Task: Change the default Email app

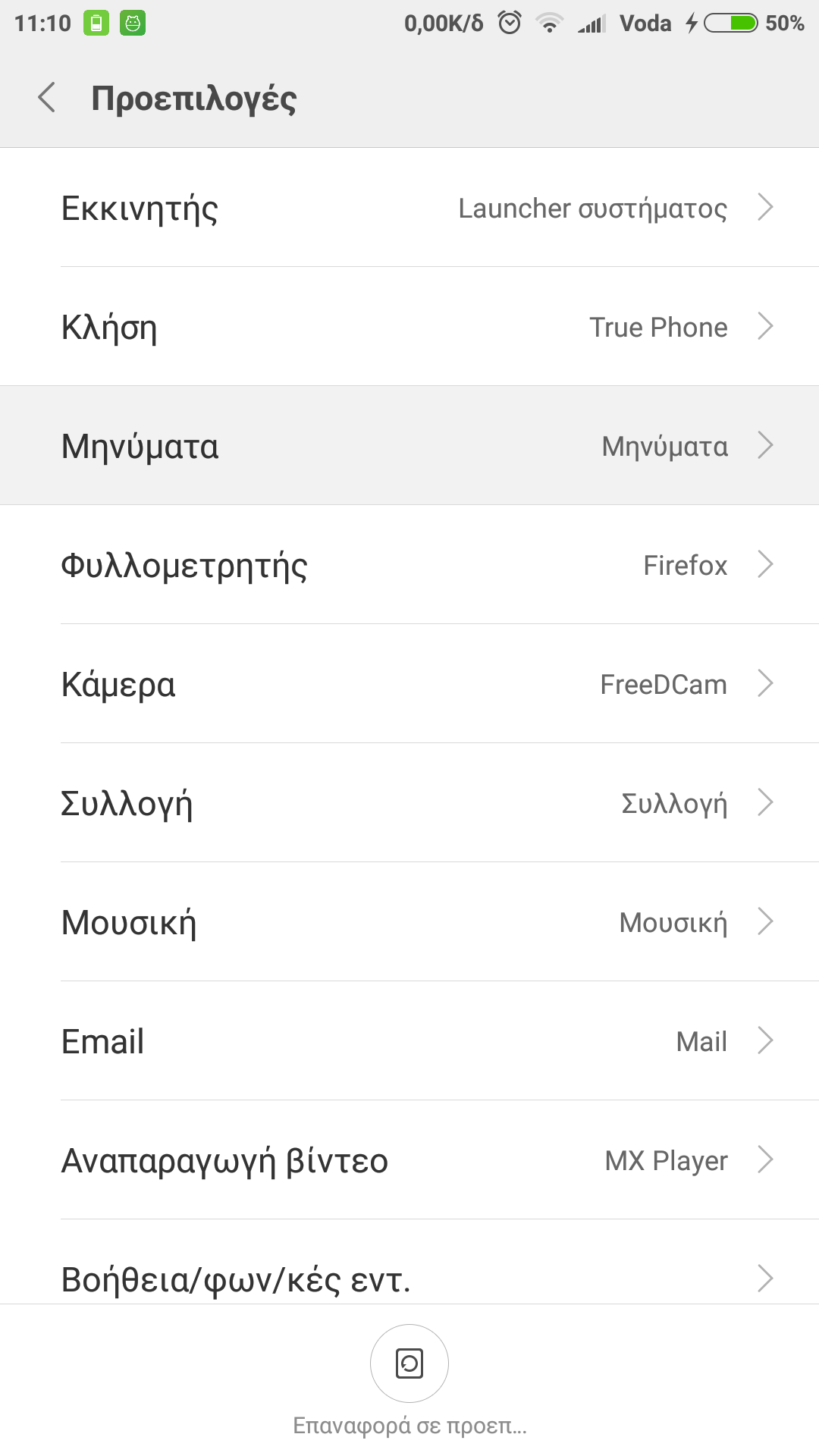Action: pyautogui.click(x=409, y=1041)
